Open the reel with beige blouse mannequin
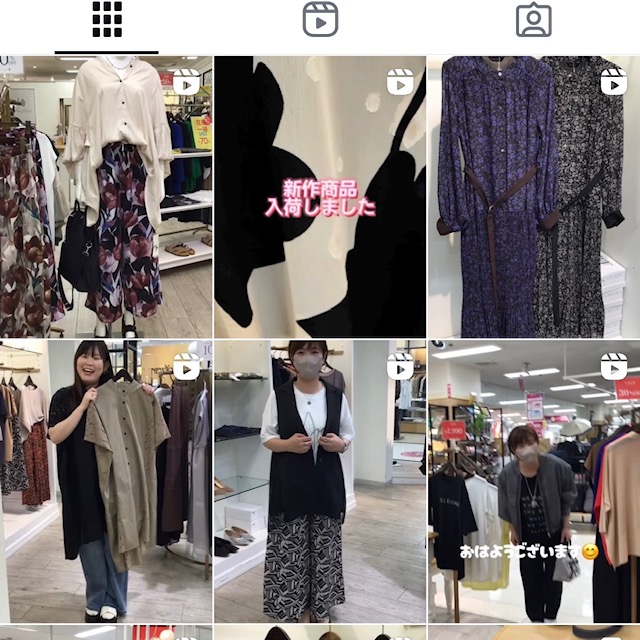The image size is (640, 640). point(106,197)
